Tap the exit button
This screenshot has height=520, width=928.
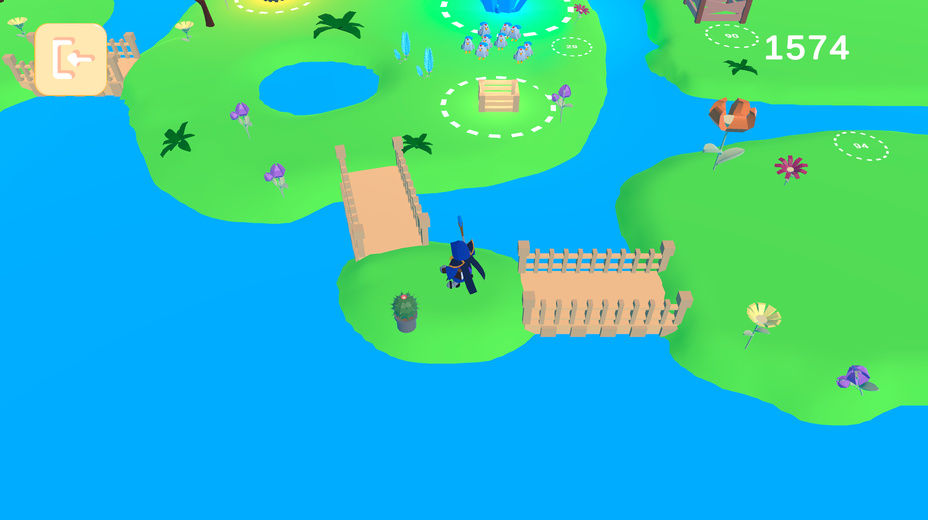coord(70,59)
